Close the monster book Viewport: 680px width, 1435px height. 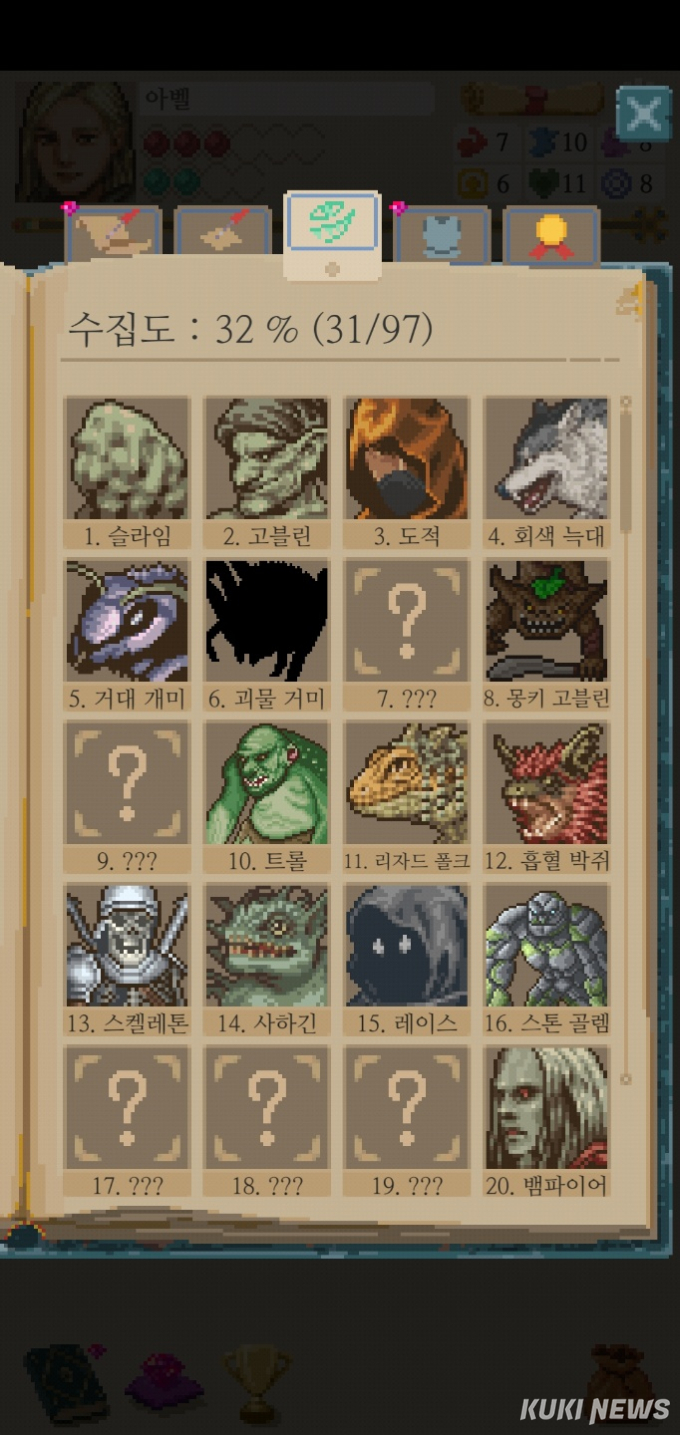click(x=643, y=113)
